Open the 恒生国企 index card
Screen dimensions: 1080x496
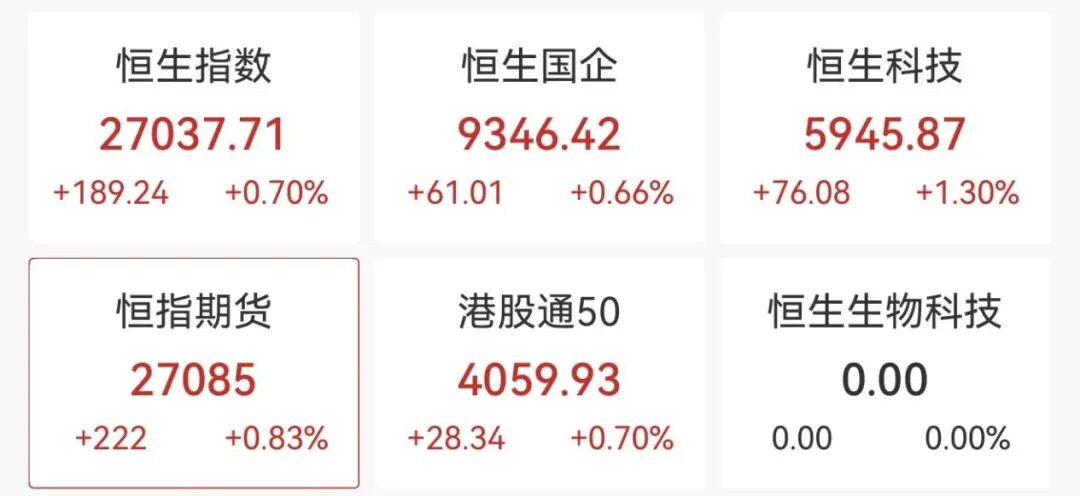539,128
